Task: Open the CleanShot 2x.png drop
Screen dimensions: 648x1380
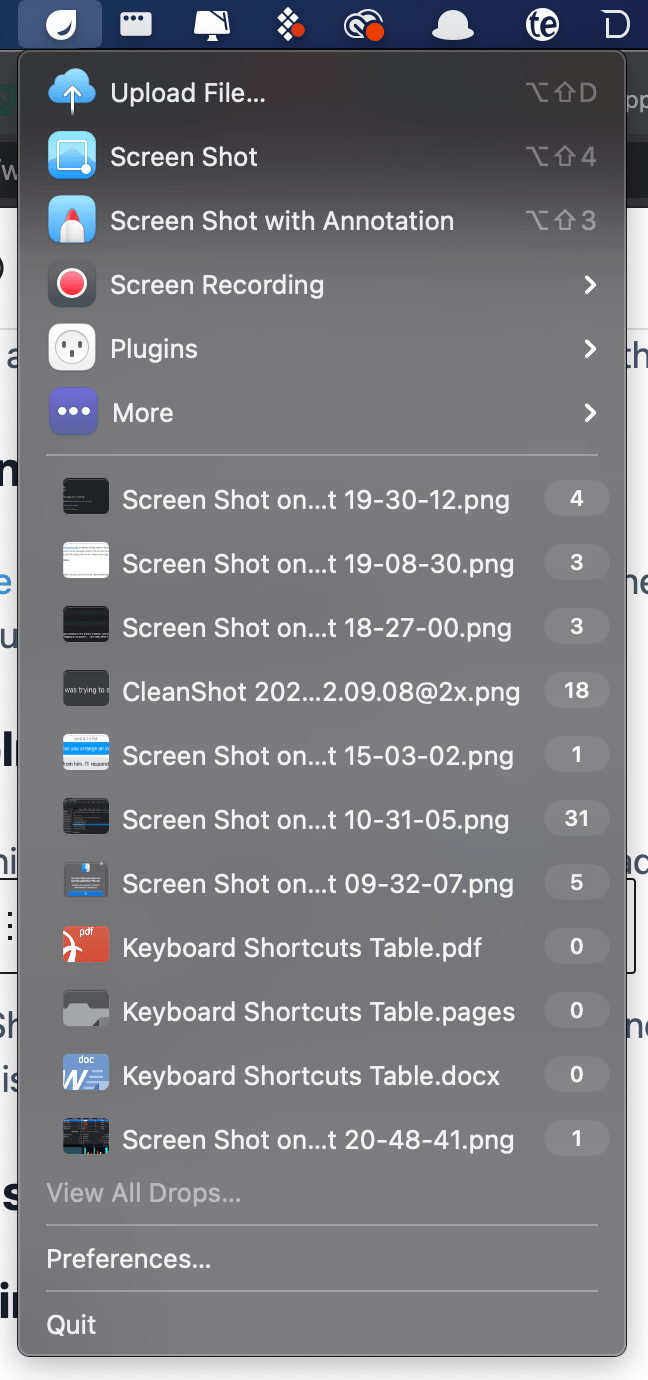Action: coord(322,691)
